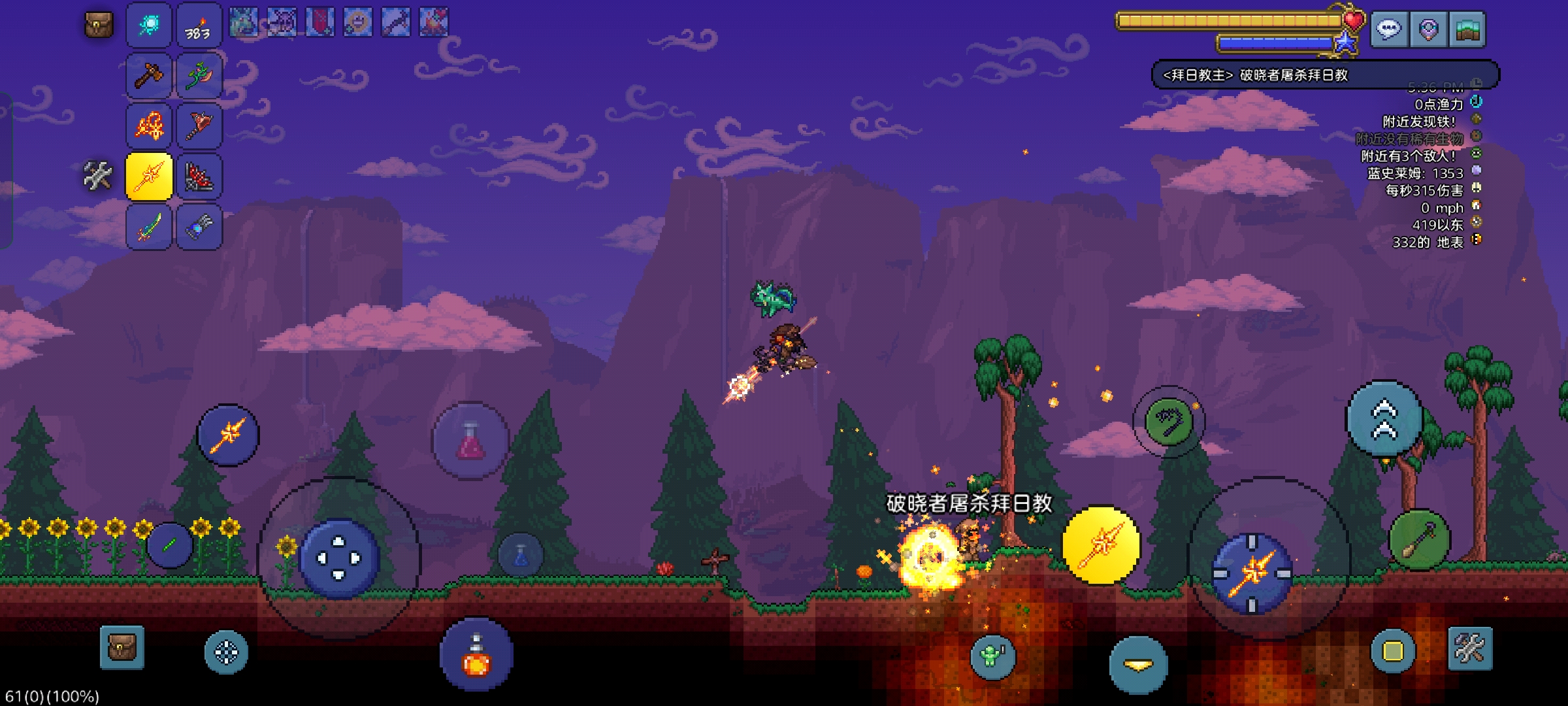Select the green sword hotbar slot
1568x706 pixels.
pos(149,227)
